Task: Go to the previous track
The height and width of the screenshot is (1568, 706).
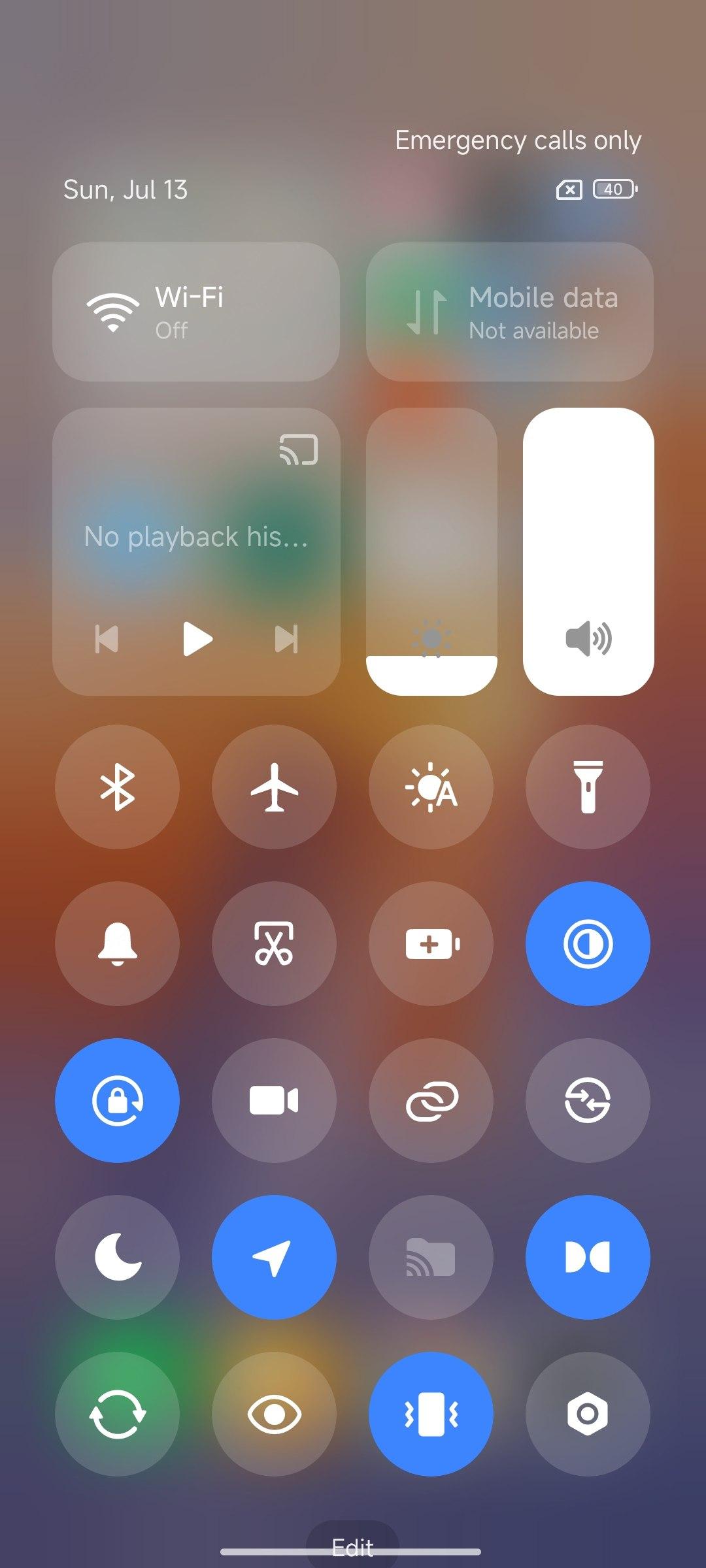Action: tap(107, 639)
